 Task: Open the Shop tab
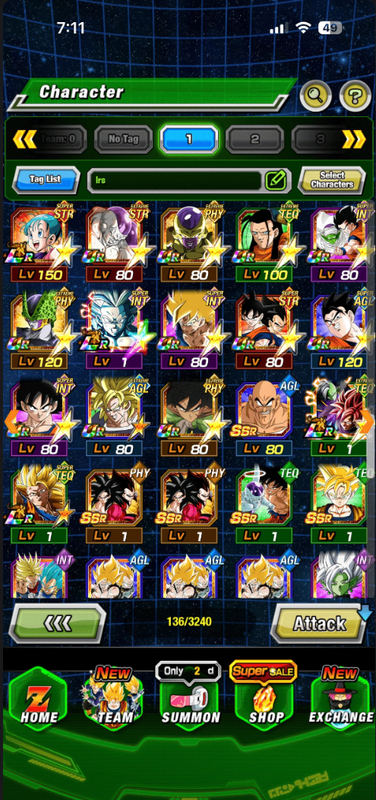click(x=265, y=698)
